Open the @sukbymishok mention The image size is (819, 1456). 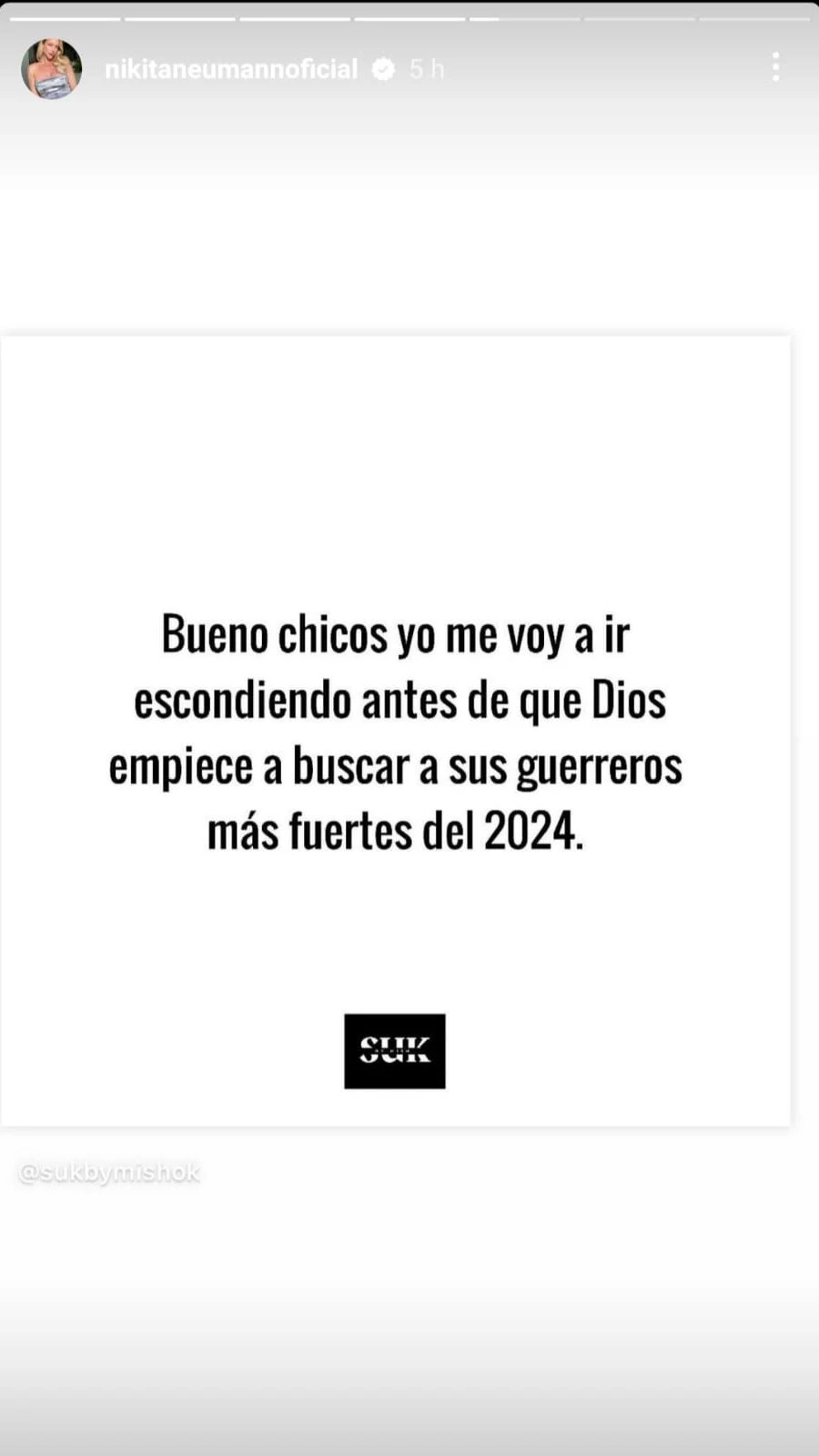[x=109, y=1173]
